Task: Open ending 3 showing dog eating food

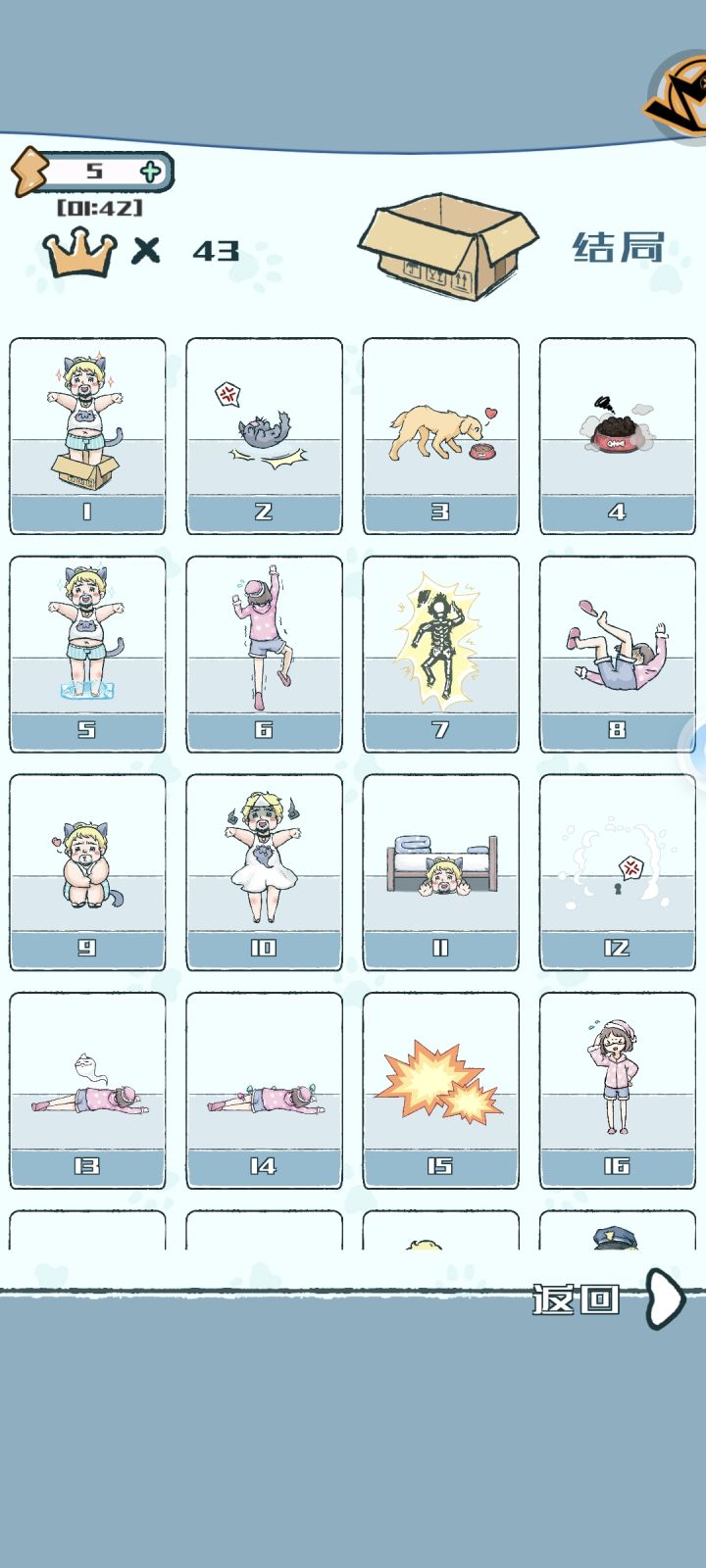Action: (x=439, y=431)
